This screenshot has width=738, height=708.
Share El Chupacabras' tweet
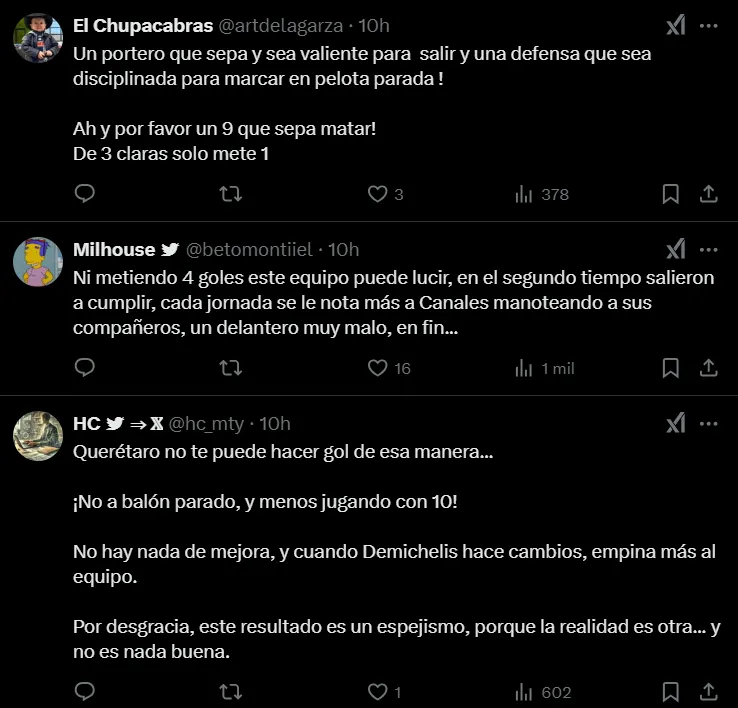(x=707, y=194)
